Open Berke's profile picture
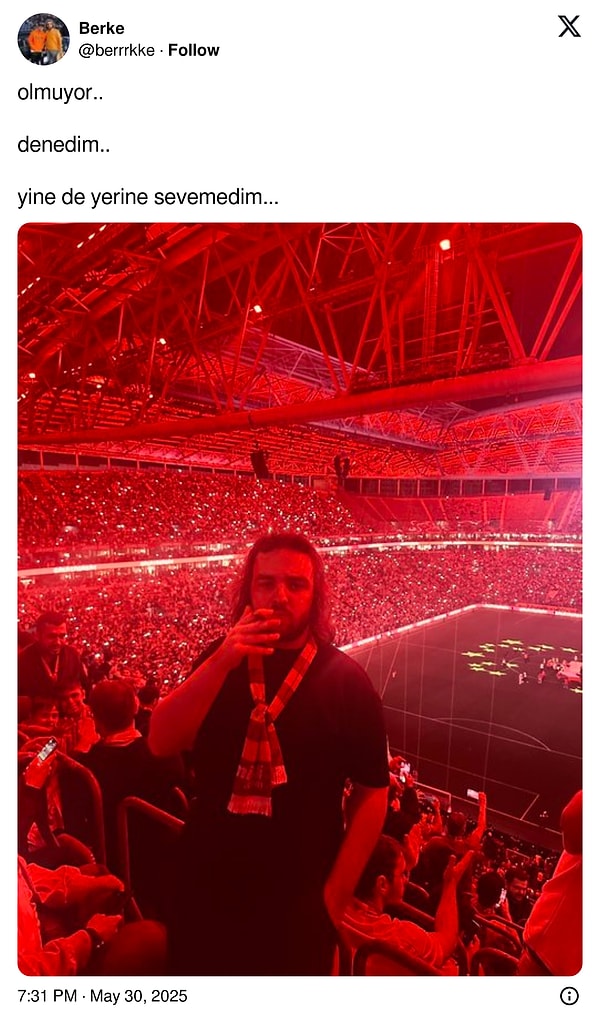Screen dimensions: 600x1026 (43, 39)
